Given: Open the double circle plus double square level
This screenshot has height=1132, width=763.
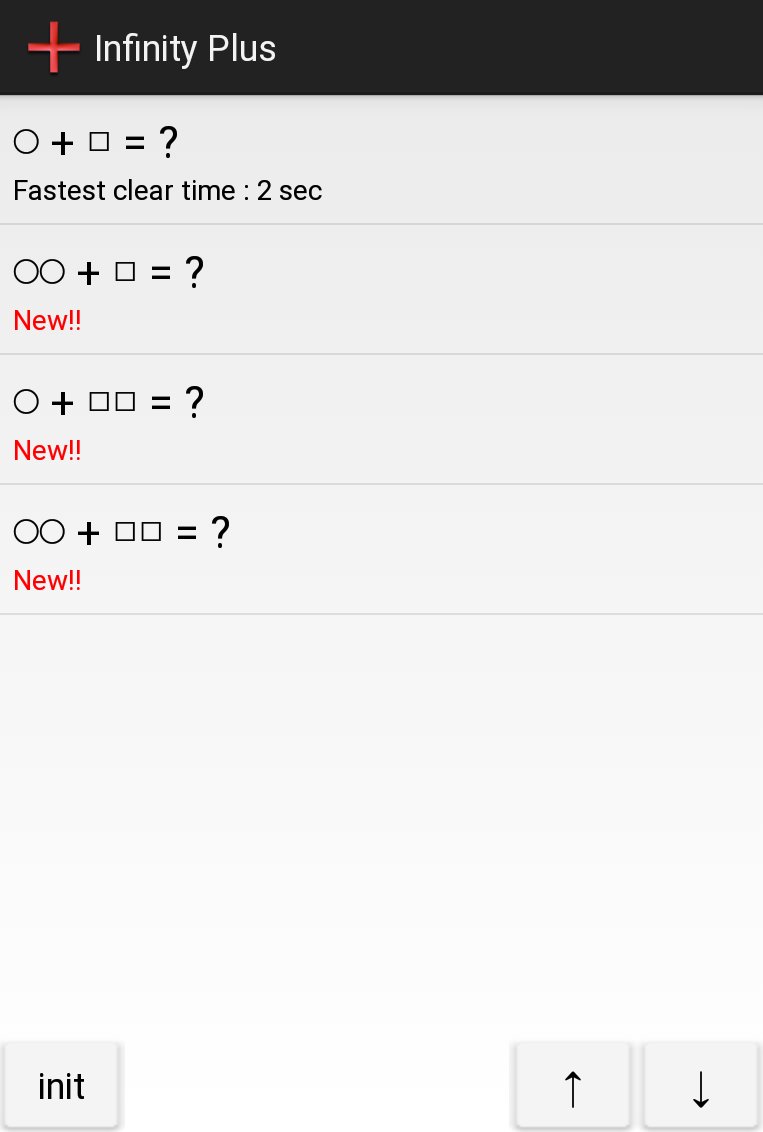Looking at the screenshot, I should click(381, 550).
